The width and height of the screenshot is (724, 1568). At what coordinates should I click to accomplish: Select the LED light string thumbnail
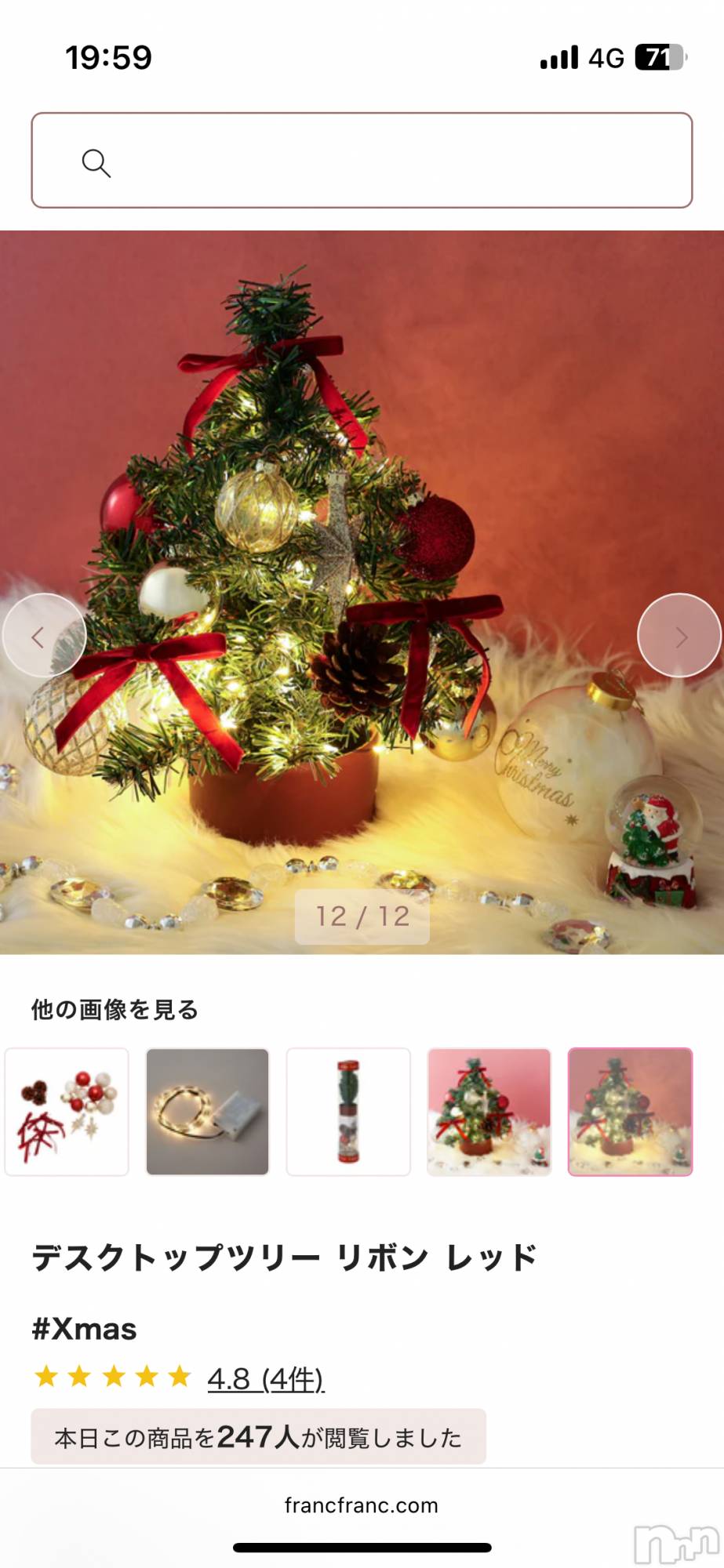[x=208, y=1112]
